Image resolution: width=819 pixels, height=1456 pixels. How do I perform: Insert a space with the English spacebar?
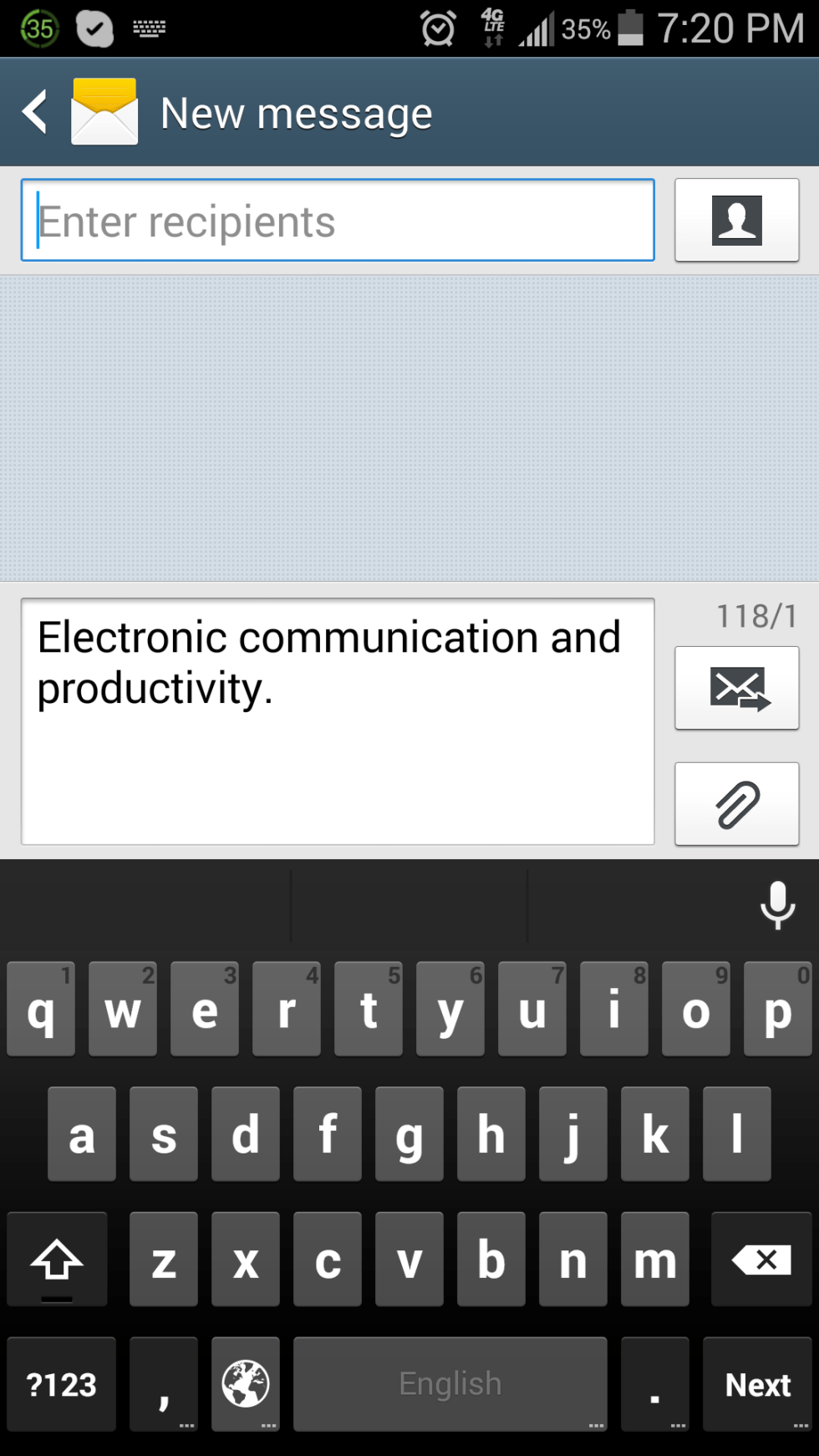coord(450,1384)
